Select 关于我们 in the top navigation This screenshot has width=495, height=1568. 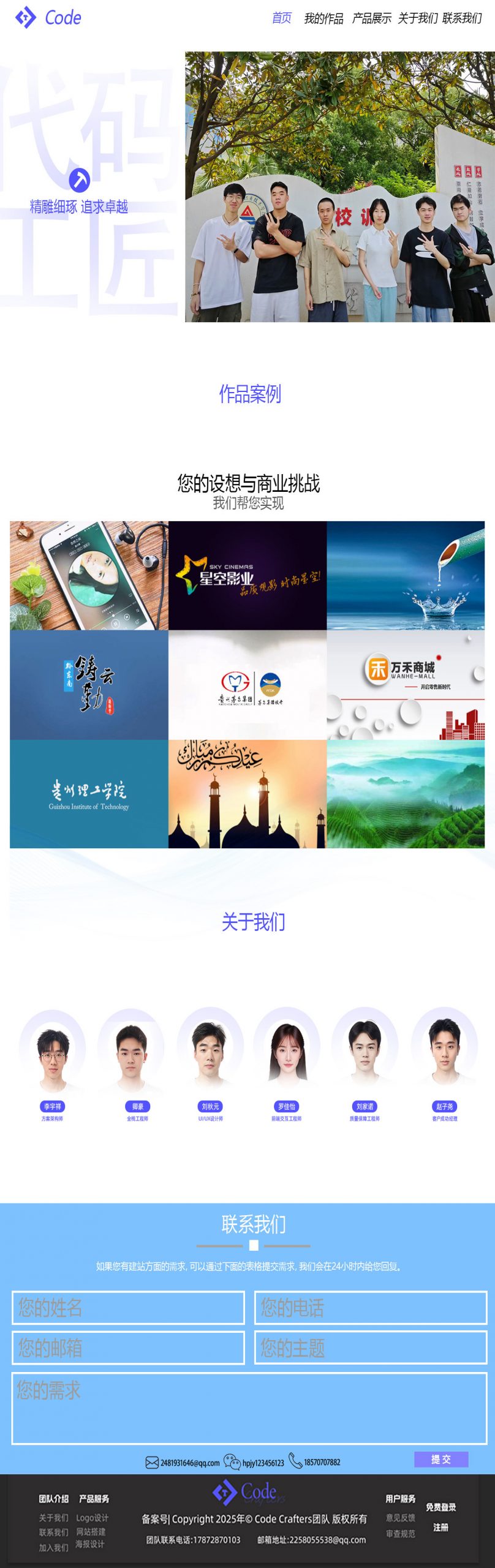[x=417, y=18]
